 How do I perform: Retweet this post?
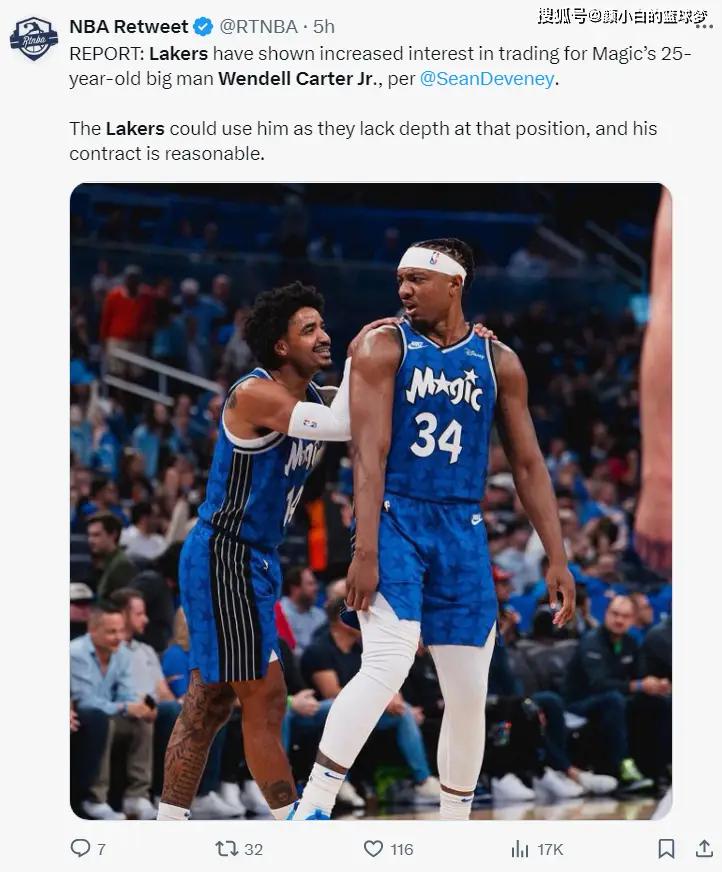(227, 848)
